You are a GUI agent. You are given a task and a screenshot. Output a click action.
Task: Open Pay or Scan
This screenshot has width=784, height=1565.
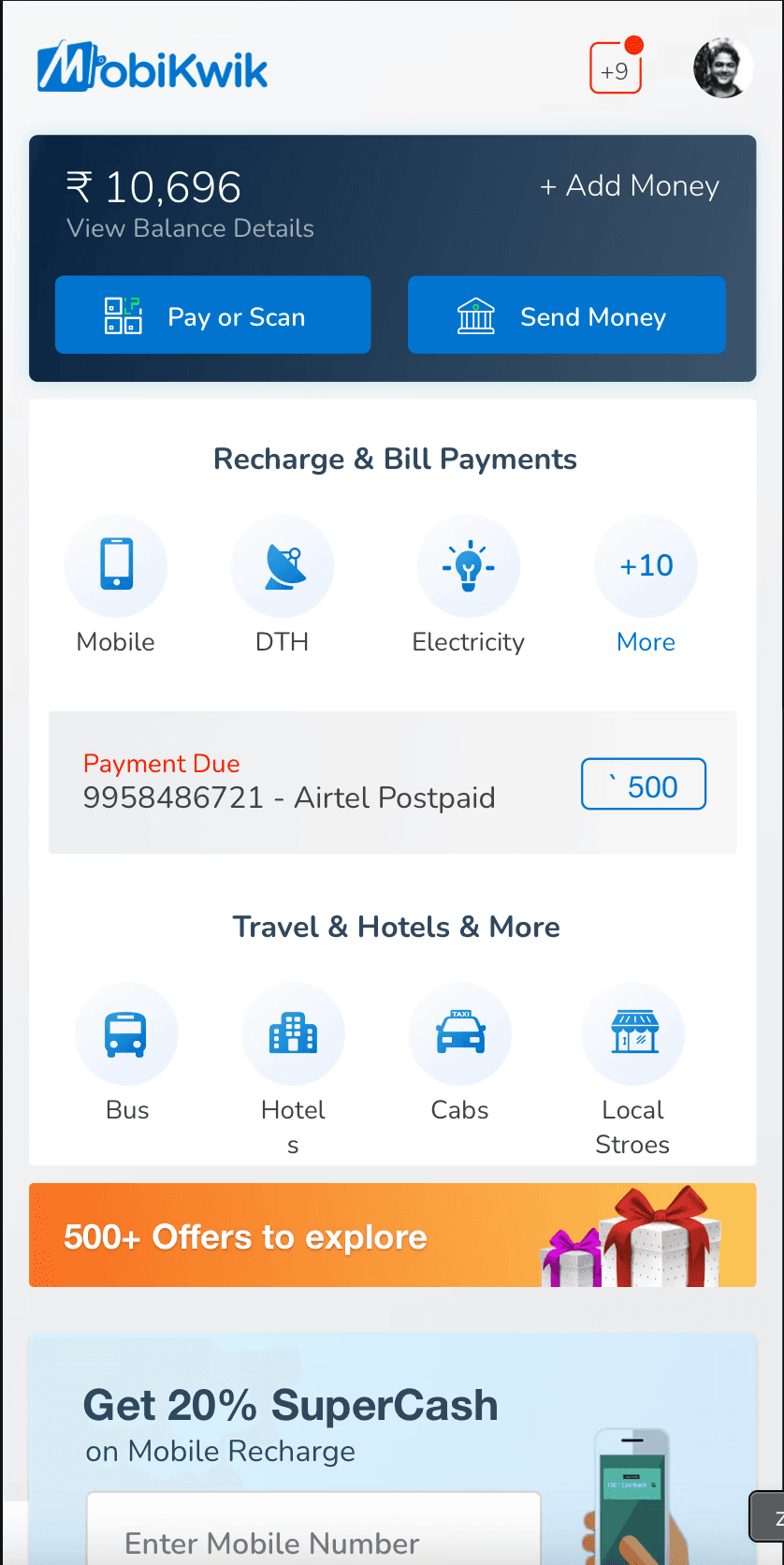tap(213, 315)
